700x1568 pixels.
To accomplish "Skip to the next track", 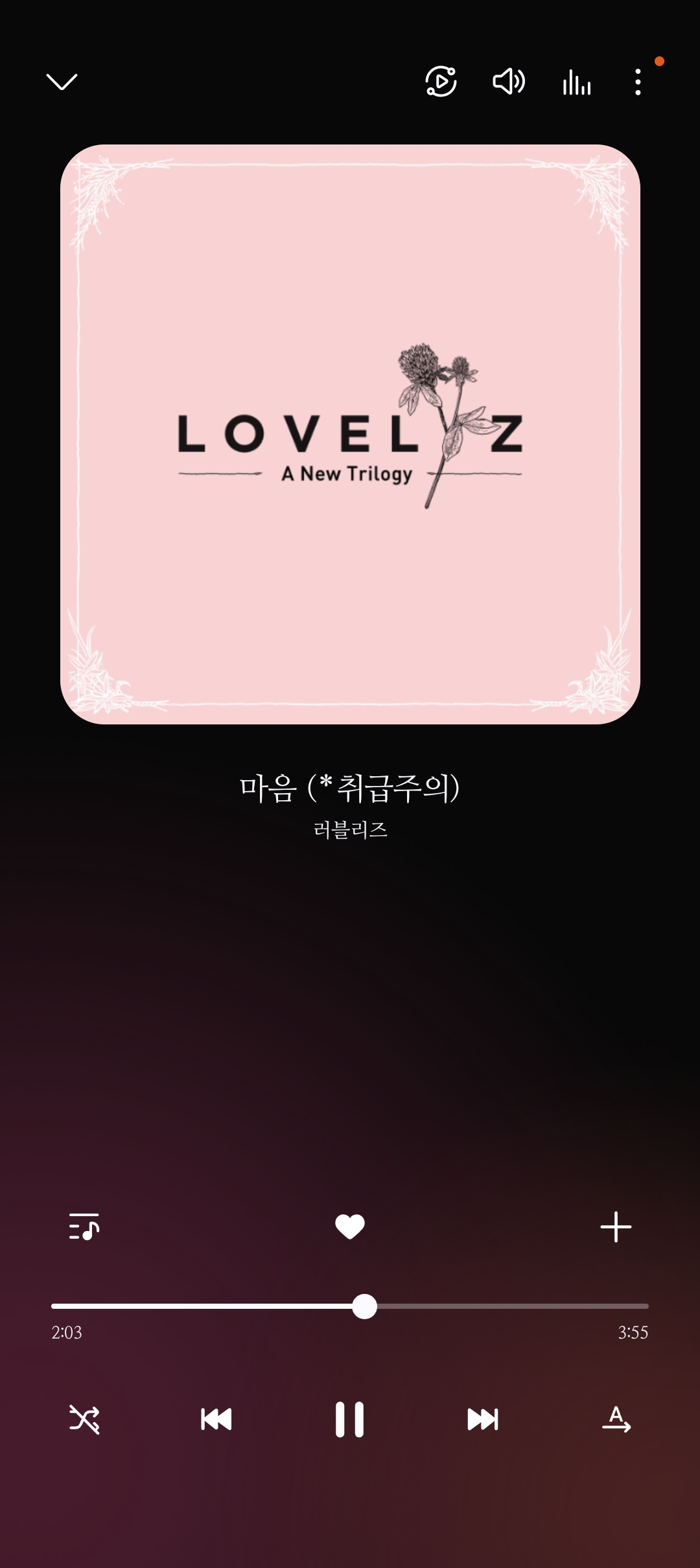I will 483,1419.
